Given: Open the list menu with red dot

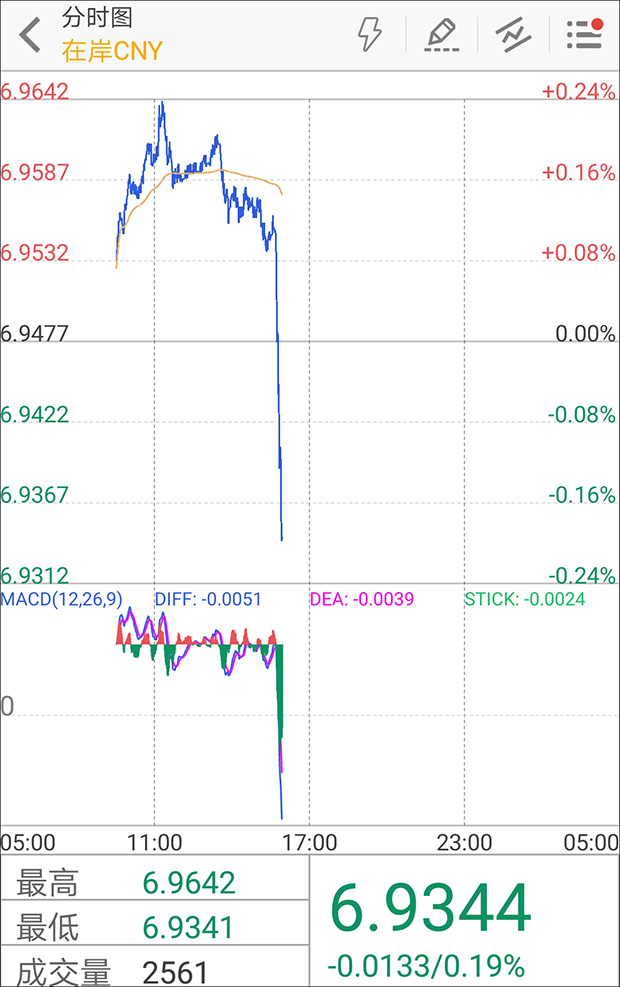Looking at the screenshot, I should coord(584,34).
